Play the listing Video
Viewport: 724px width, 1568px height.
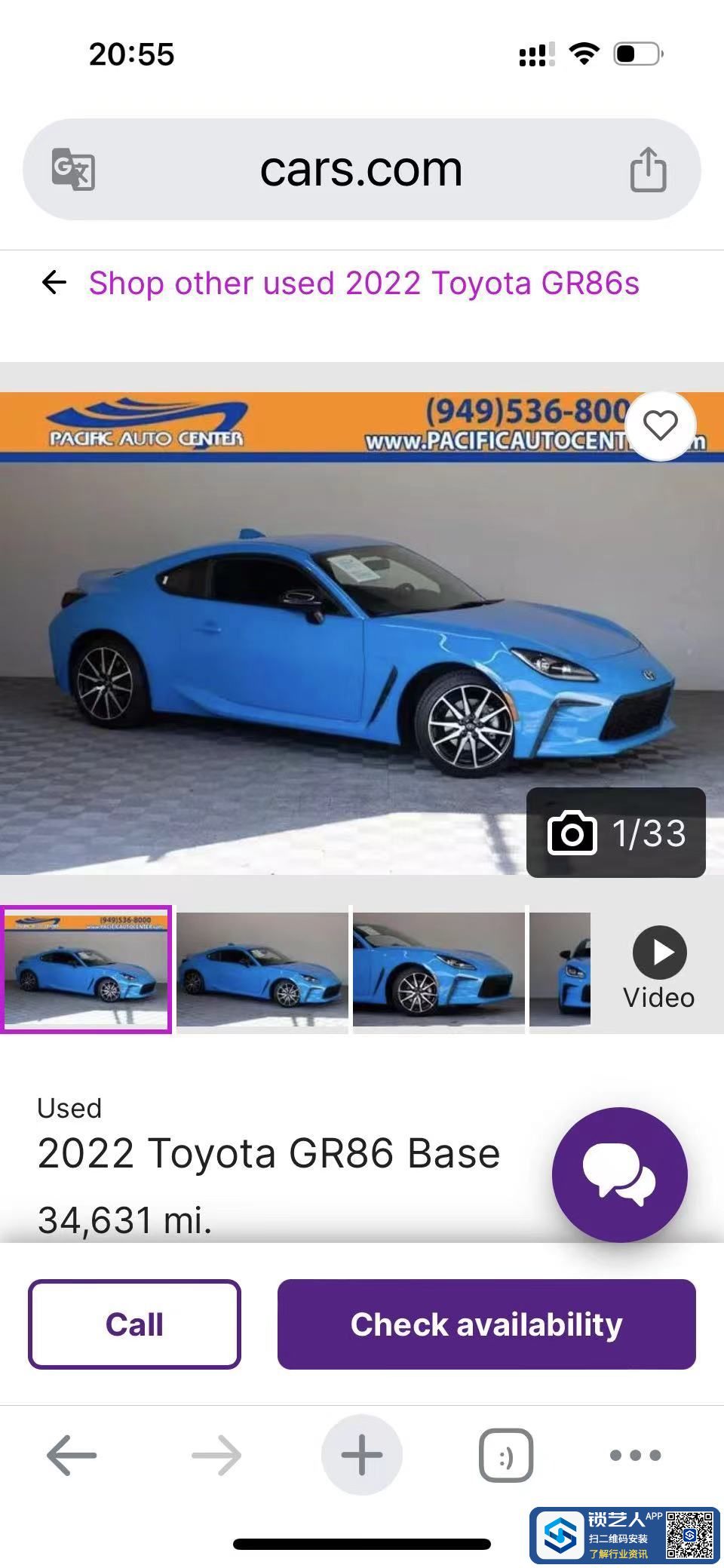pyautogui.click(x=658, y=968)
